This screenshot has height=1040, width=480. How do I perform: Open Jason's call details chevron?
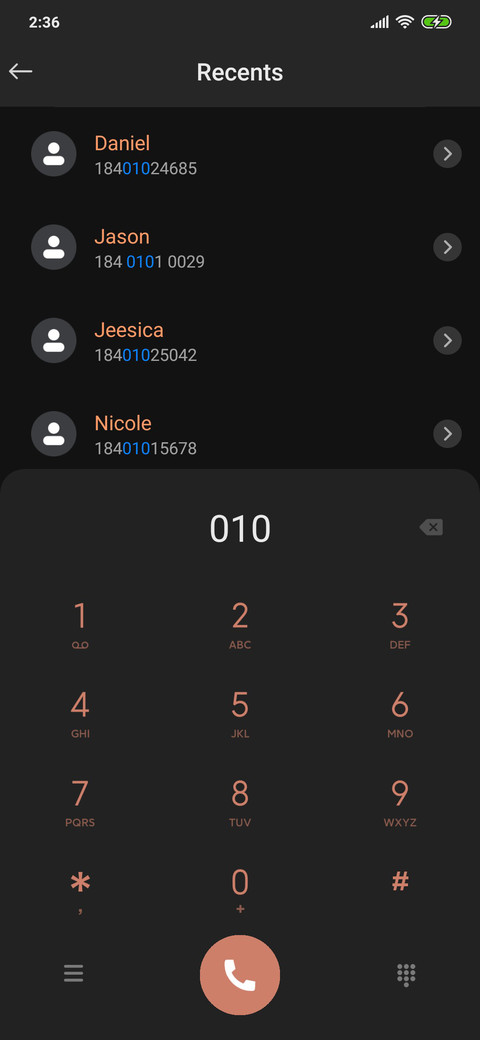(448, 247)
